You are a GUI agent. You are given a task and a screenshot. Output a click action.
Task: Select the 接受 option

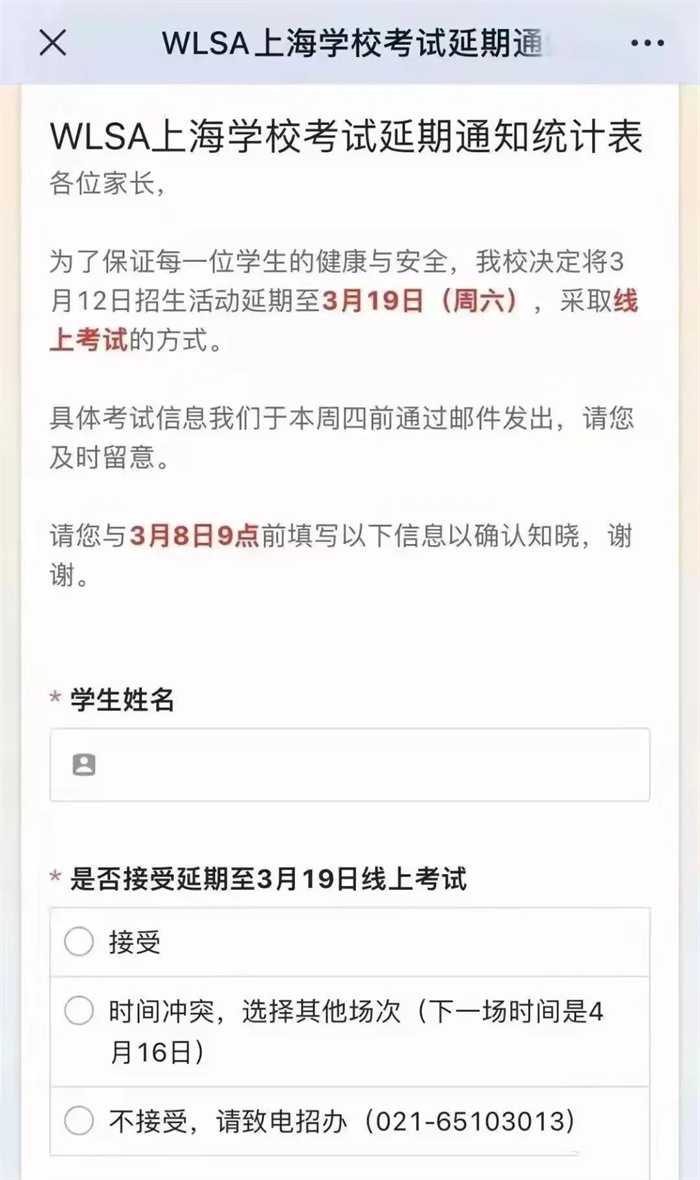(x=79, y=942)
